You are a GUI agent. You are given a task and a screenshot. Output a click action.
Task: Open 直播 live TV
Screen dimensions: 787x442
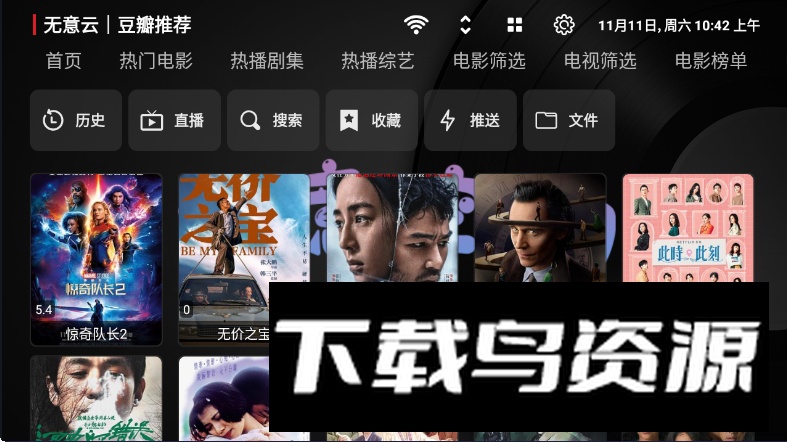pos(174,120)
